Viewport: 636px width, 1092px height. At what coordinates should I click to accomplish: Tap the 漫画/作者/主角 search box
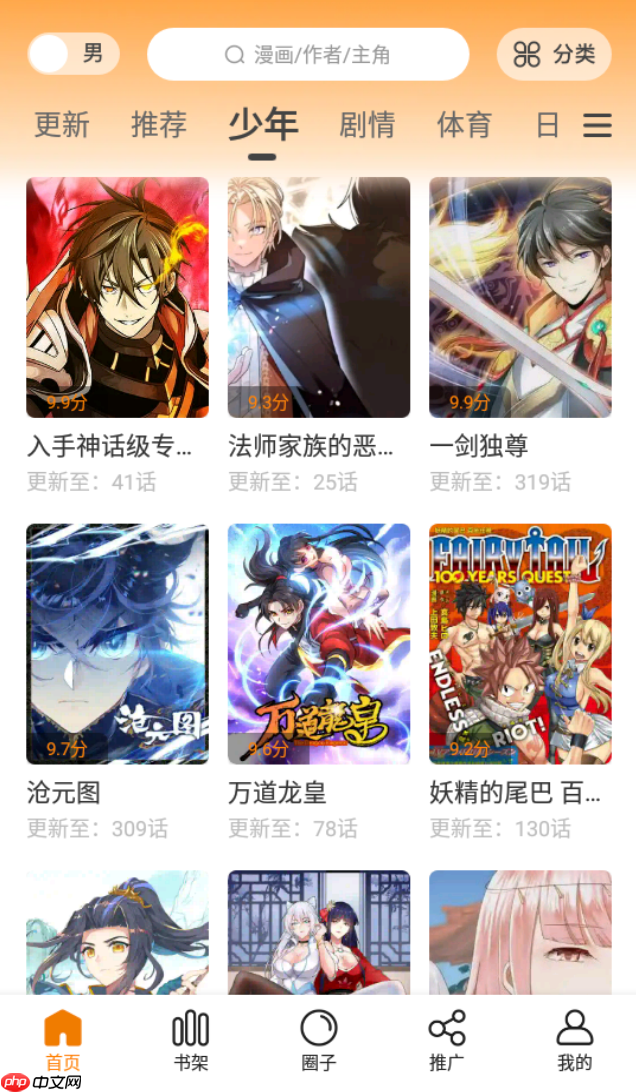coord(308,54)
